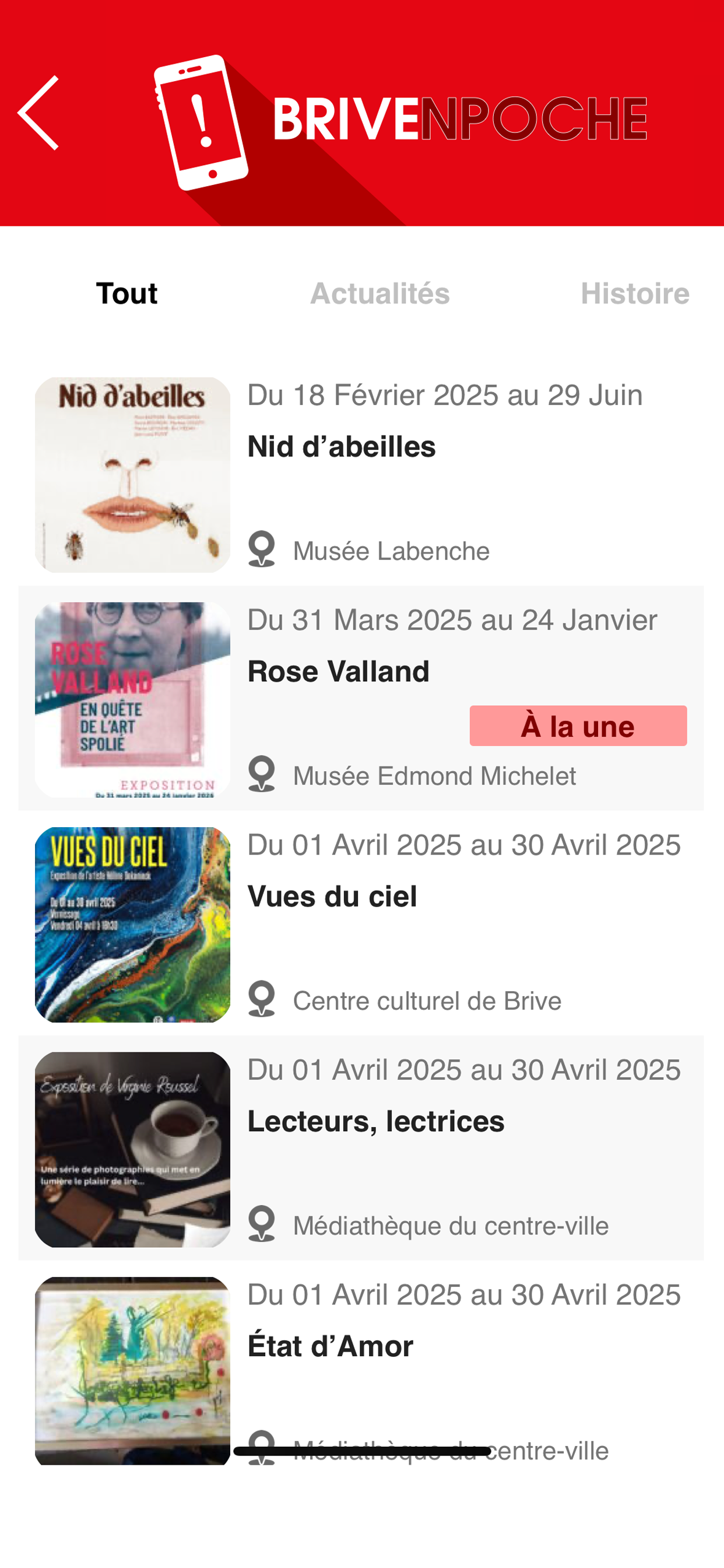This screenshot has width=724, height=1568.
Task: Select the Tout tab
Action: coord(126,293)
